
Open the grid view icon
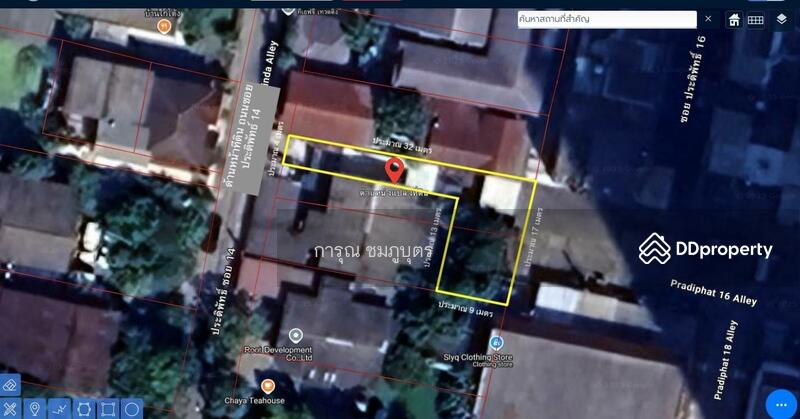(756, 19)
